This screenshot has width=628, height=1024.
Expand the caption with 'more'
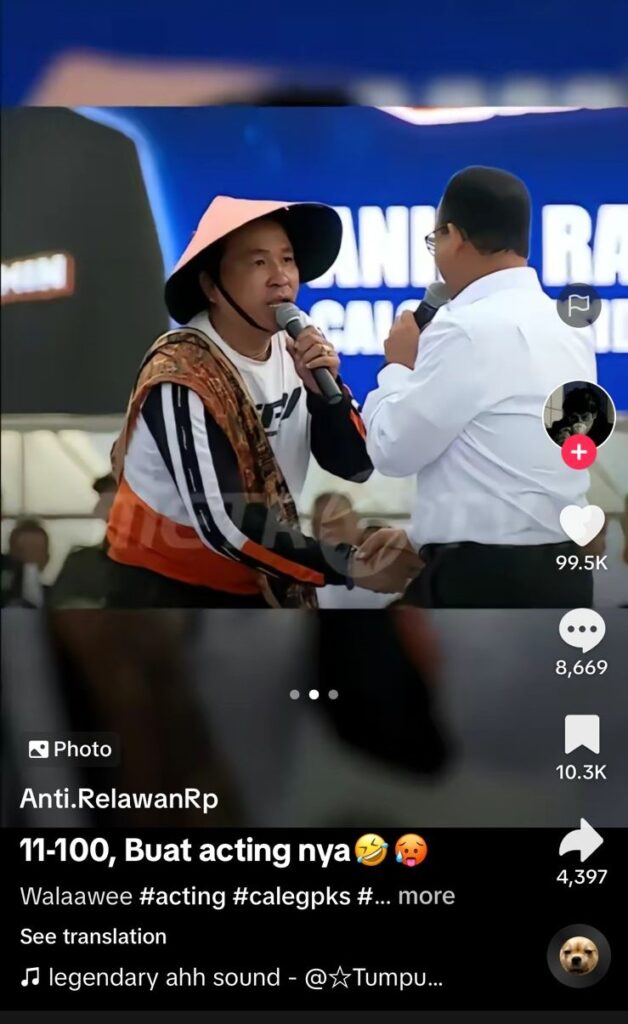coord(426,896)
